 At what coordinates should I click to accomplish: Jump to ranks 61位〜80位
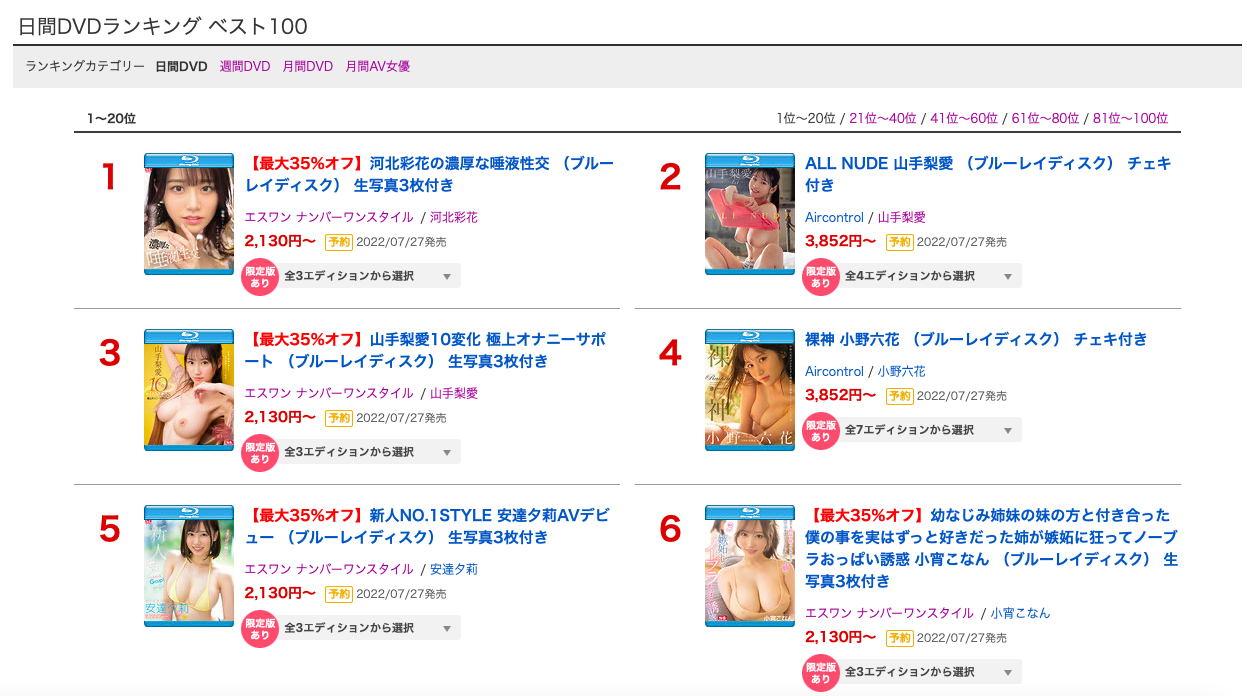click(x=1045, y=118)
